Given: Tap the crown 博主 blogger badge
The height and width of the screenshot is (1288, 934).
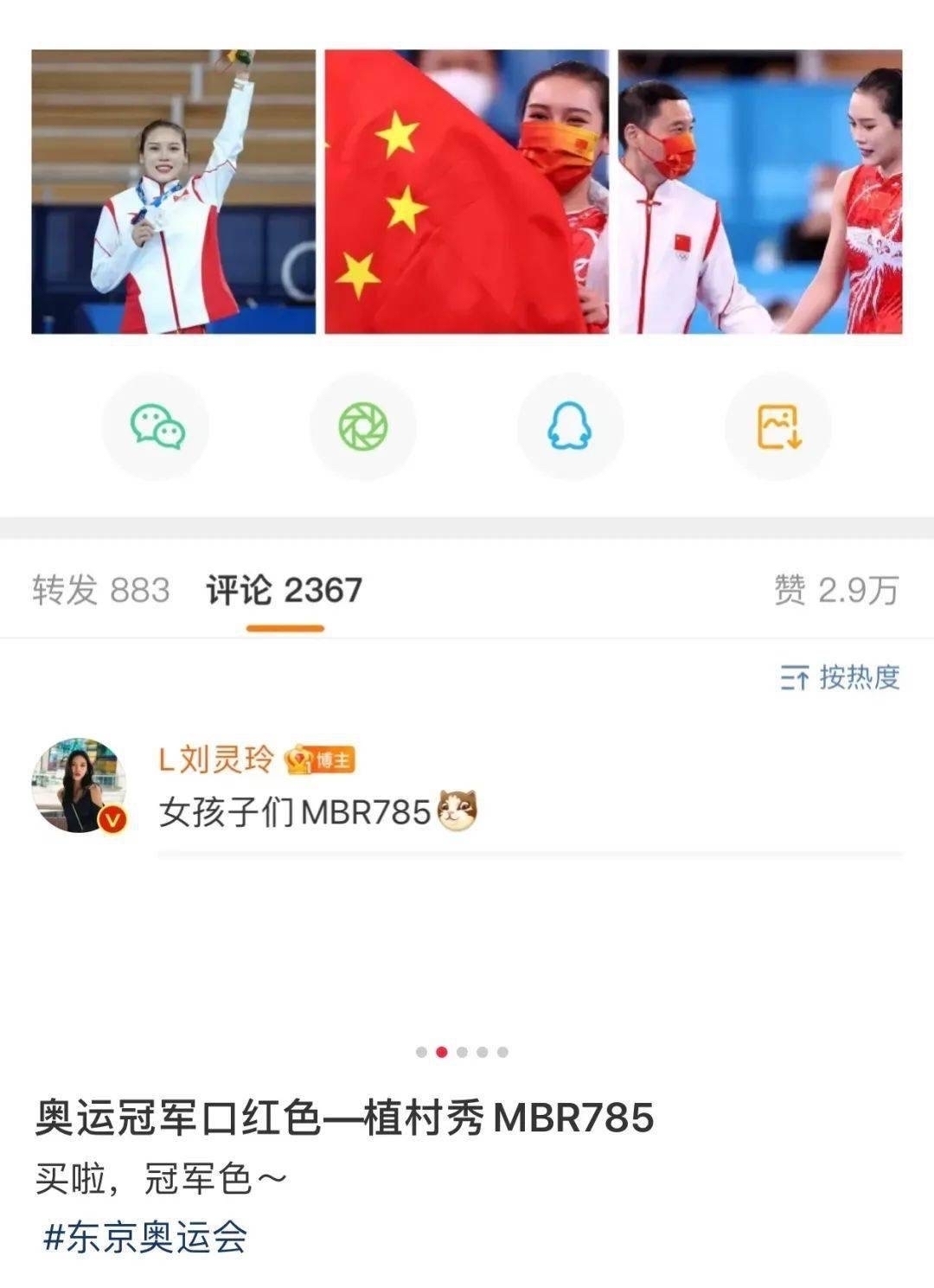Looking at the screenshot, I should pos(324,760).
